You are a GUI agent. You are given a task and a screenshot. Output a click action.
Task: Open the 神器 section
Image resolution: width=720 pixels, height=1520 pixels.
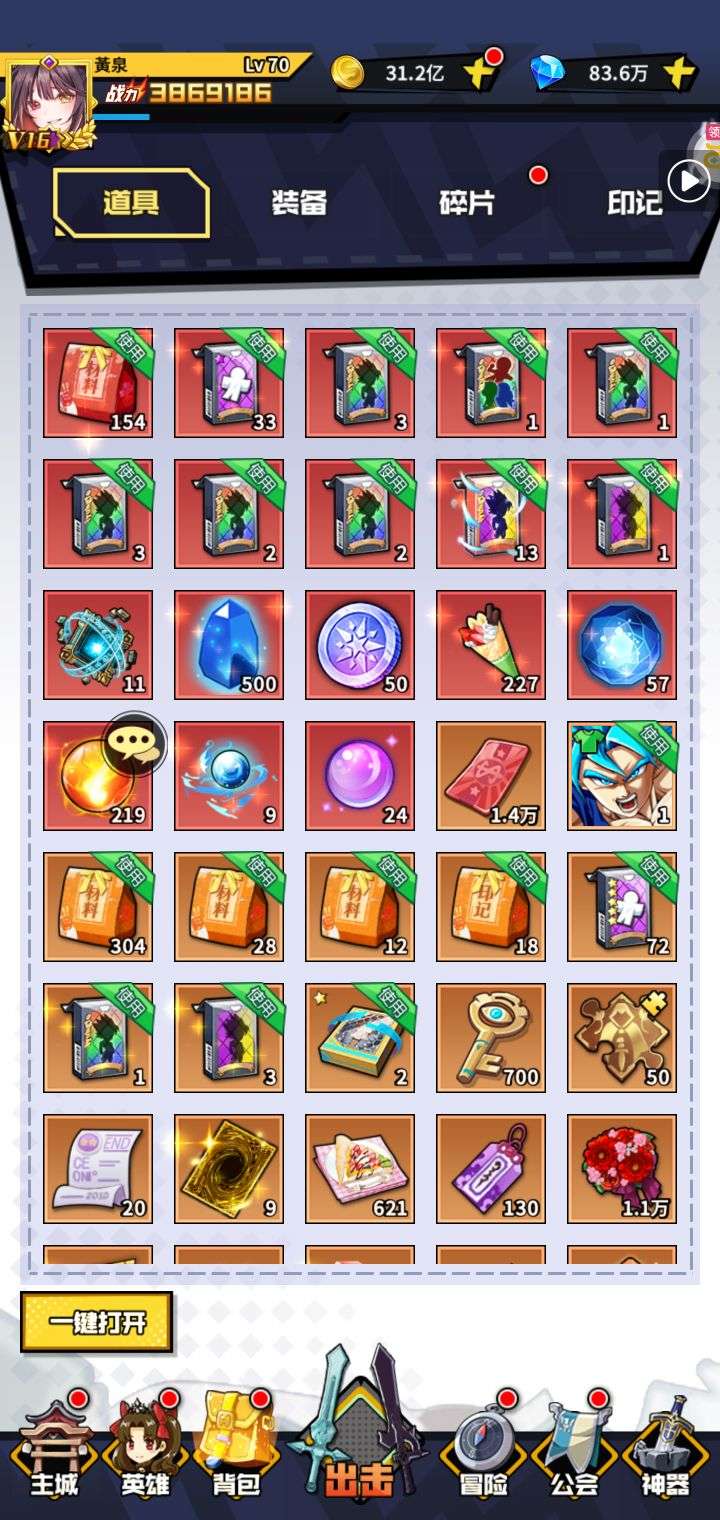coord(665,1450)
